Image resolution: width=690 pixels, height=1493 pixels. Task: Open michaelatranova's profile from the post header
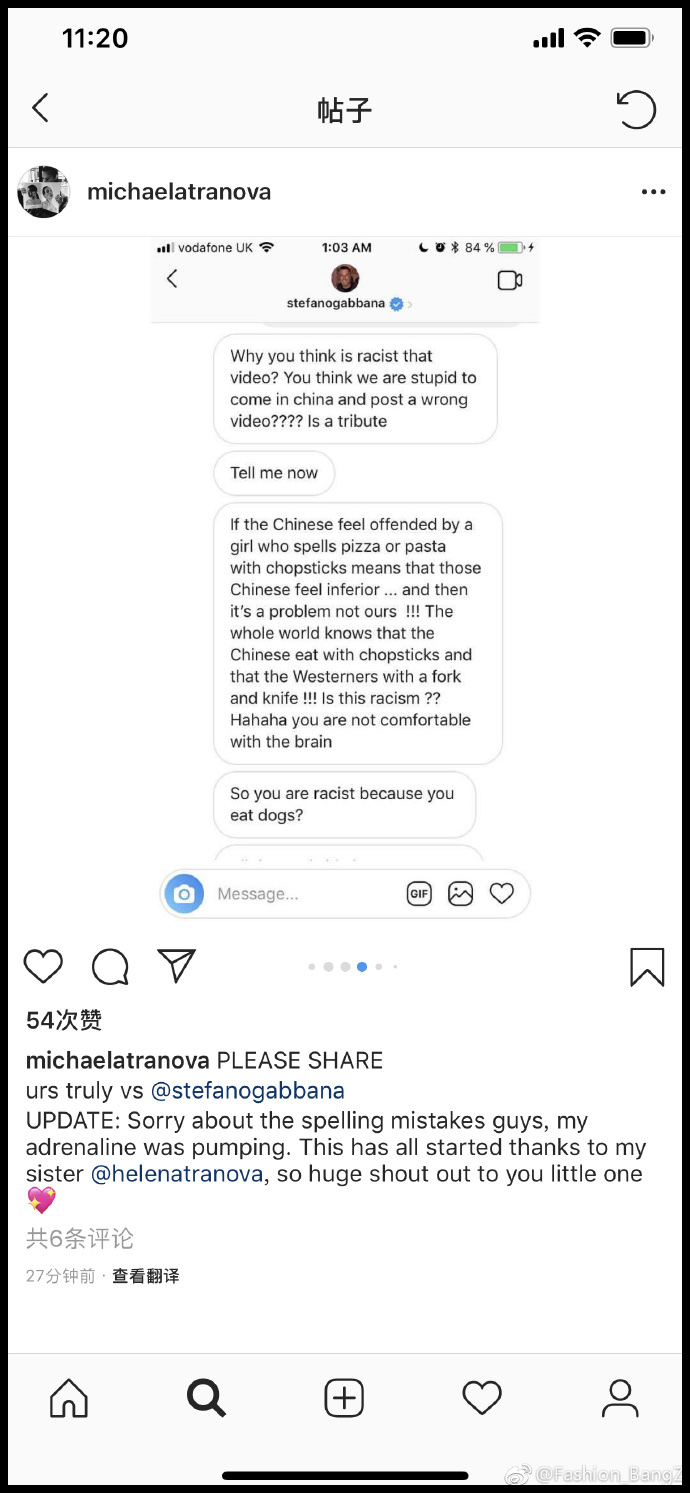click(179, 191)
